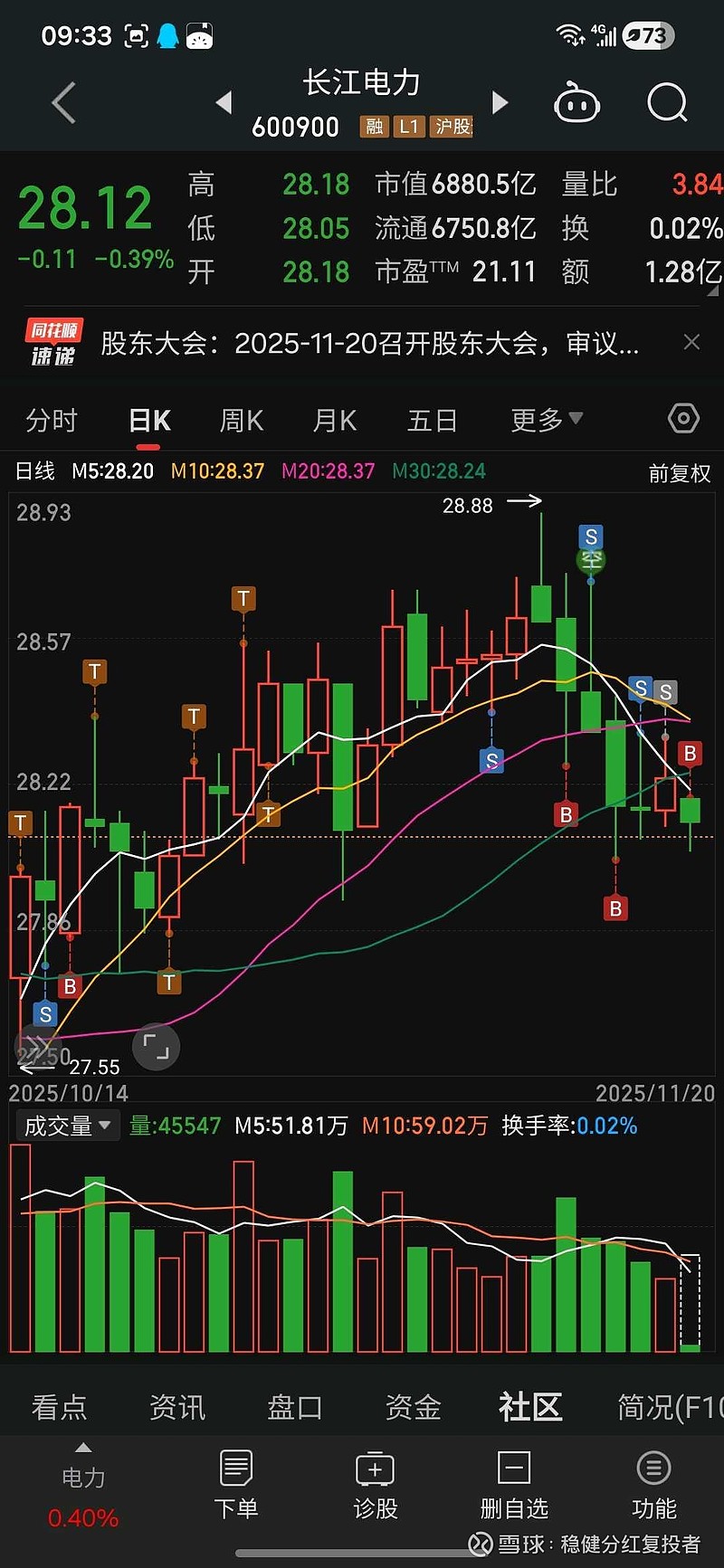Open the 简况(F10) company profile tab
Image resolution: width=724 pixels, height=1568 pixels.
click(660, 1408)
